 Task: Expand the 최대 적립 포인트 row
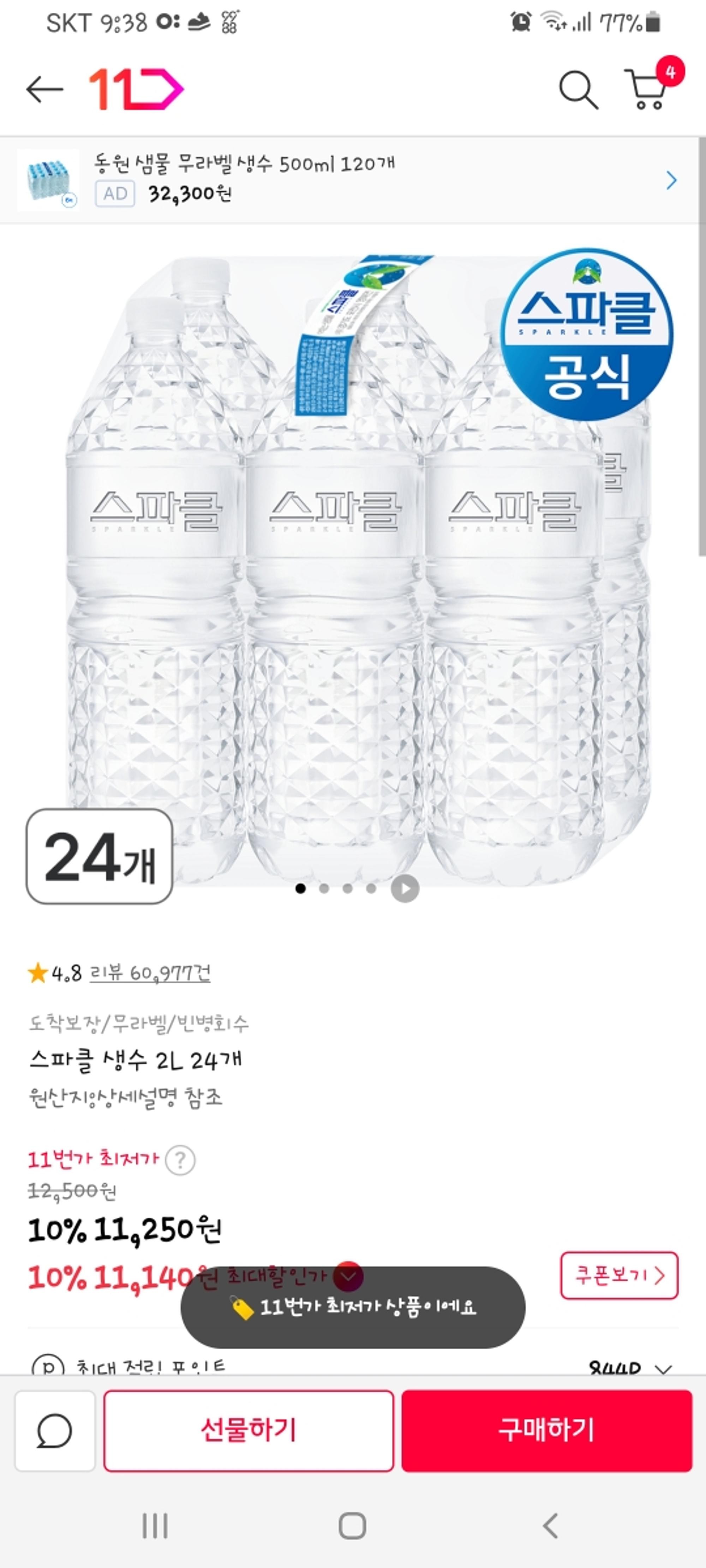pyautogui.click(x=663, y=1369)
